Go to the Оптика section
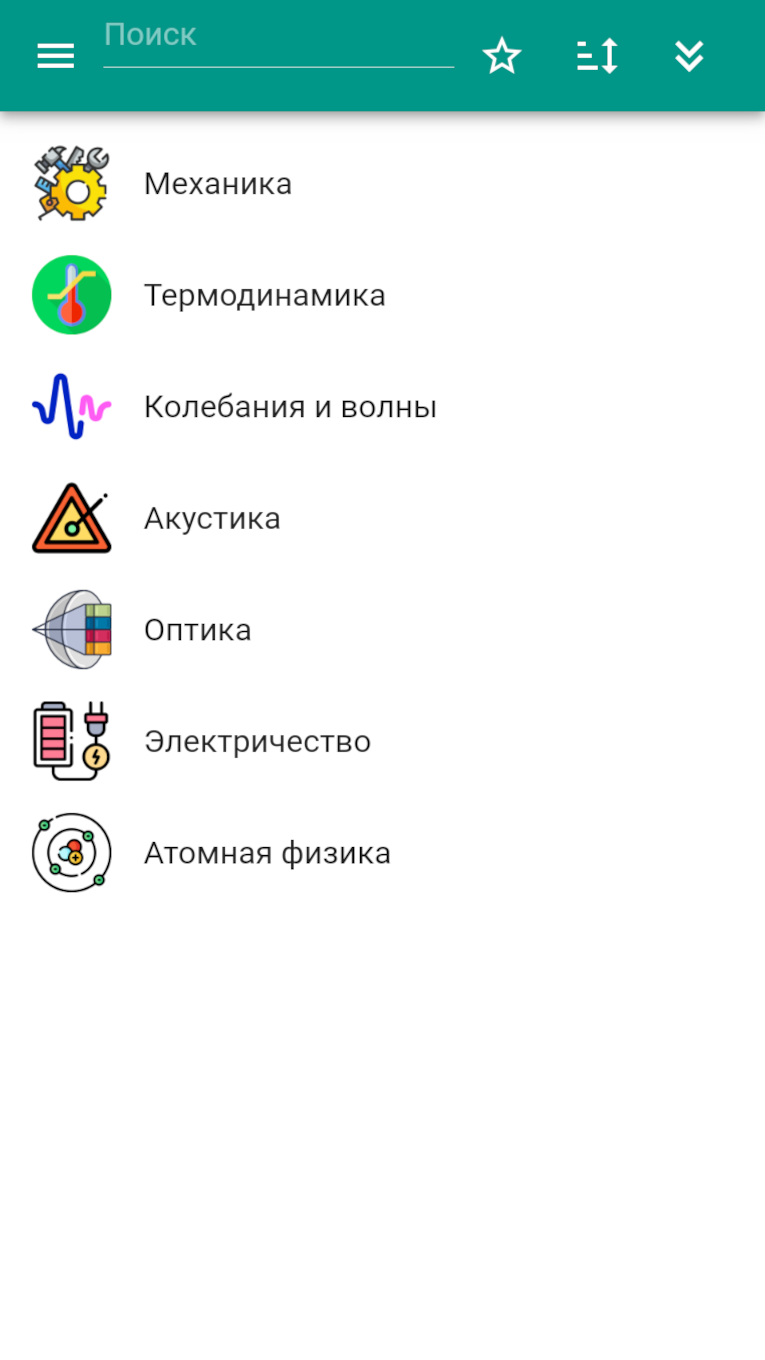This screenshot has width=765, height=1360. point(382,630)
